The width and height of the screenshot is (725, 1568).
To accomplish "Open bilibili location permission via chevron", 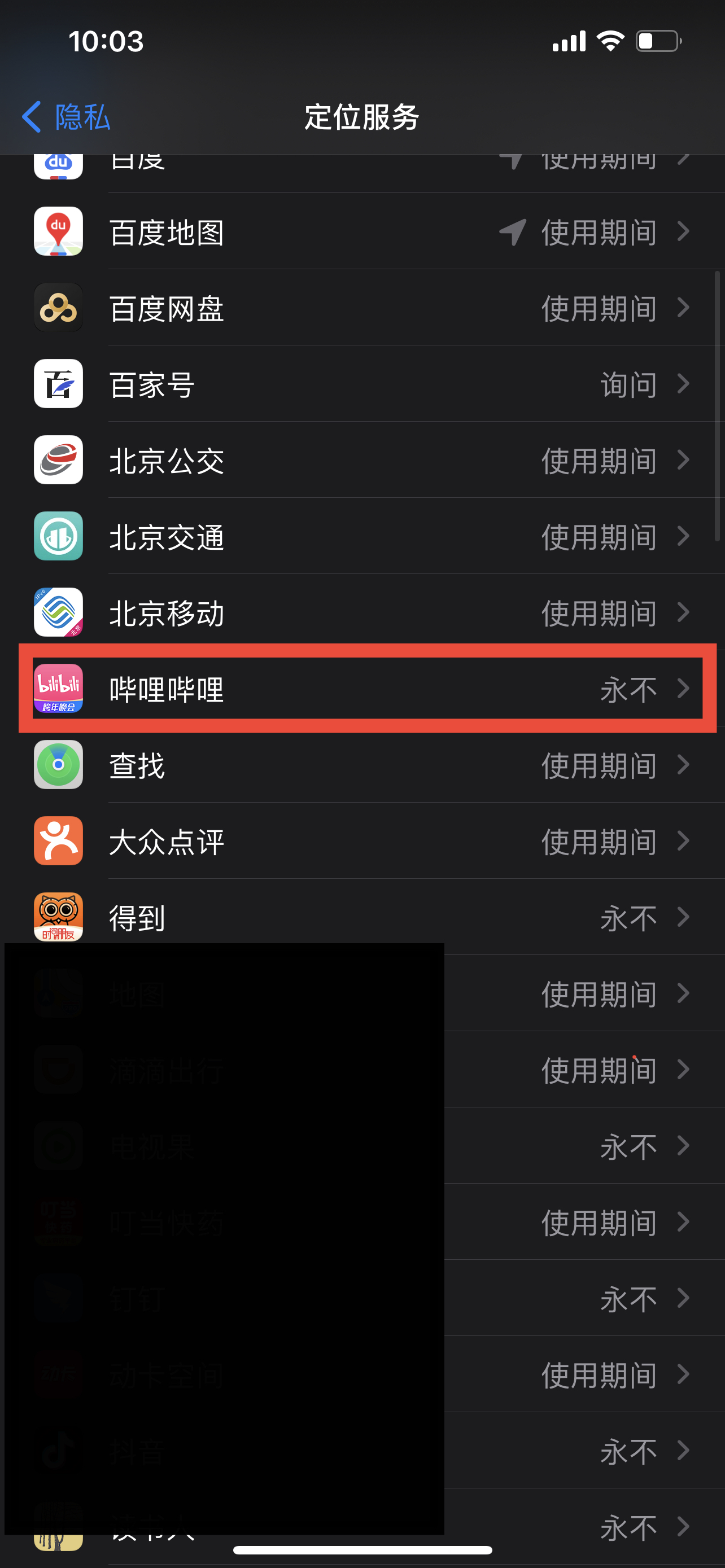I will [x=683, y=689].
